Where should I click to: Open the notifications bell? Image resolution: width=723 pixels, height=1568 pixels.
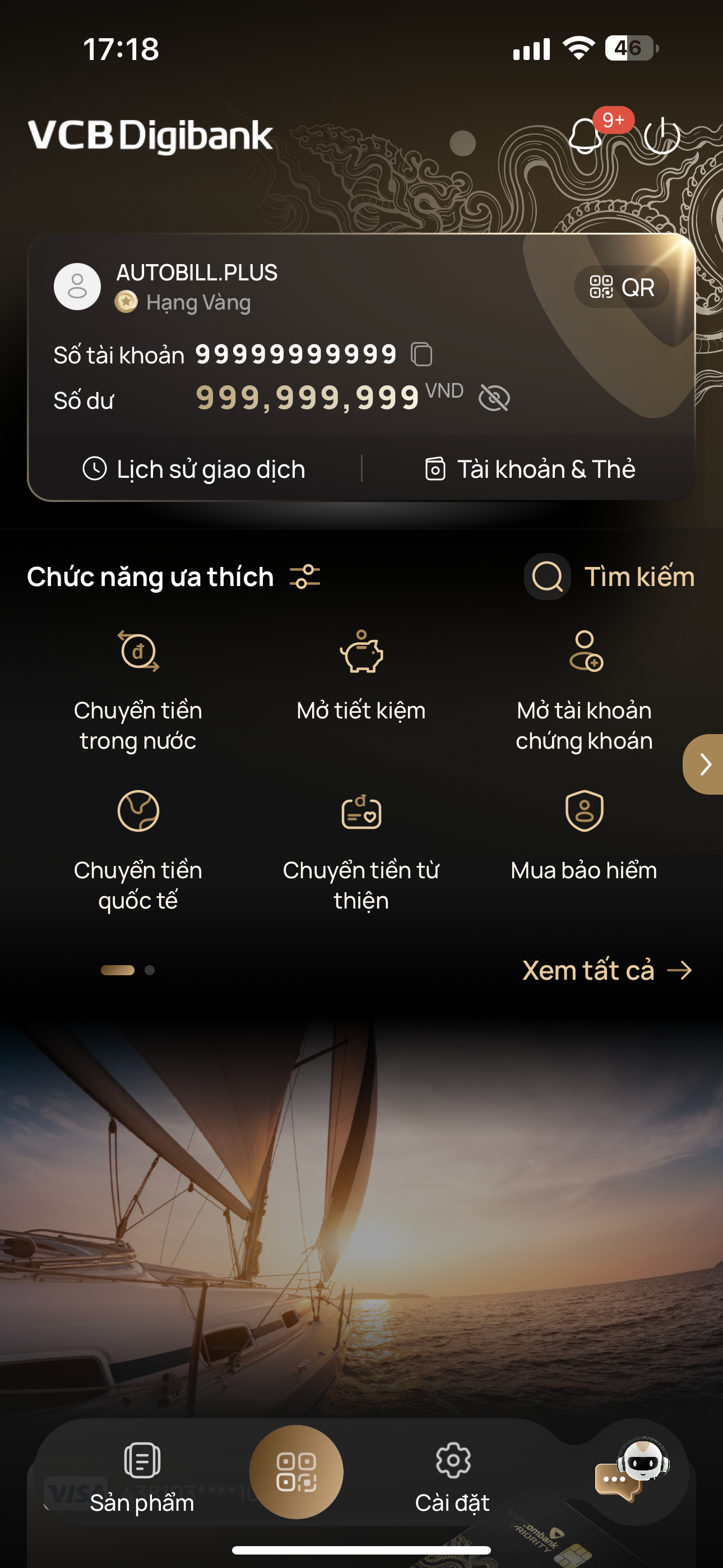pyautogui.click(x=586, y=135)
